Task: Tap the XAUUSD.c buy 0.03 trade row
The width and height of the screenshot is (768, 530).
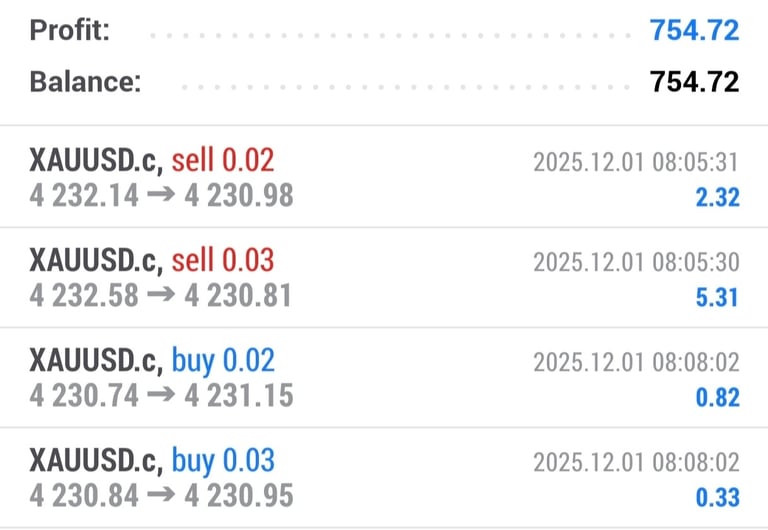Action: tap(384, 477)
